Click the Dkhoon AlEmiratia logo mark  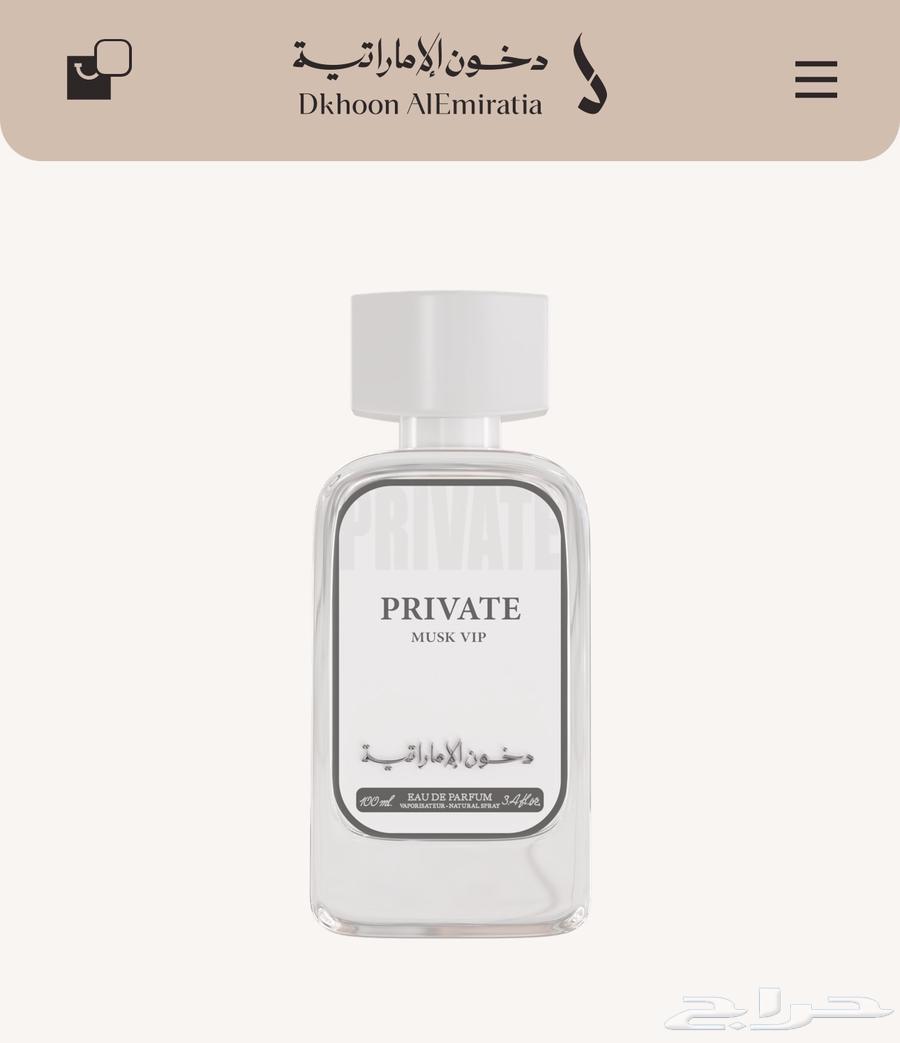click(x=590, y=70)
